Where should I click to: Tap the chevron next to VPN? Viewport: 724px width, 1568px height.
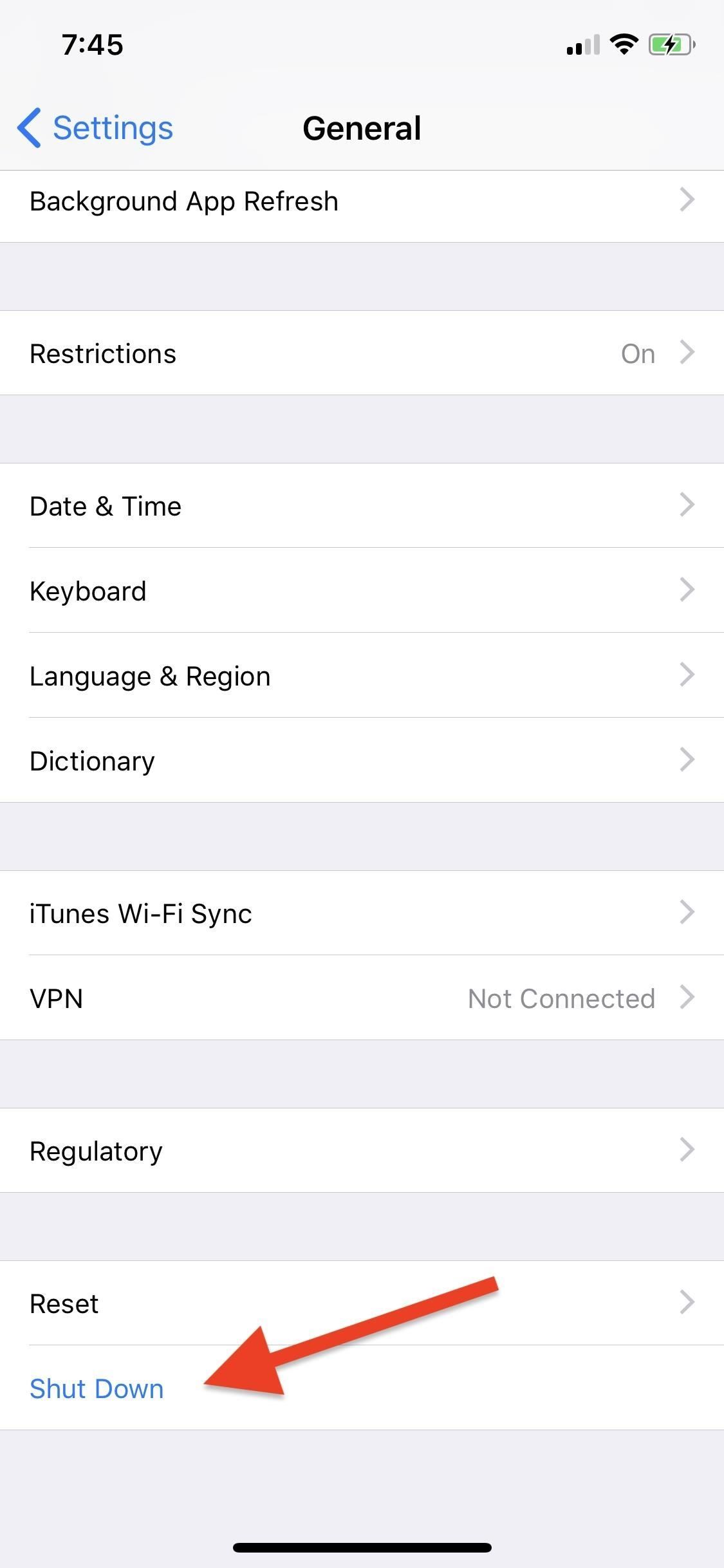pyautogui.click(x=688, y=998)
